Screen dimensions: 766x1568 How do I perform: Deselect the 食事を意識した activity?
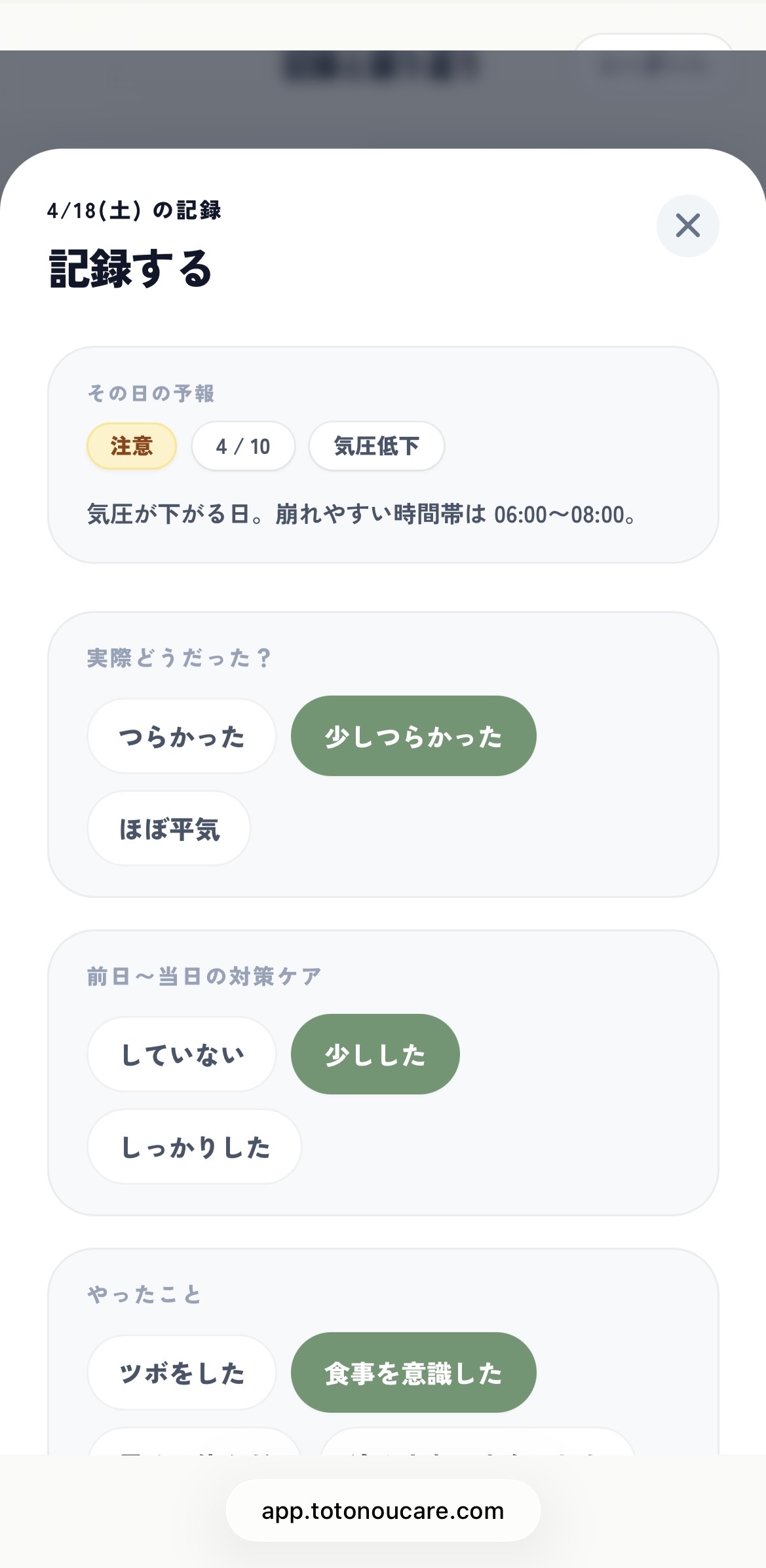pyautogui.click(x=413, y=1373)
